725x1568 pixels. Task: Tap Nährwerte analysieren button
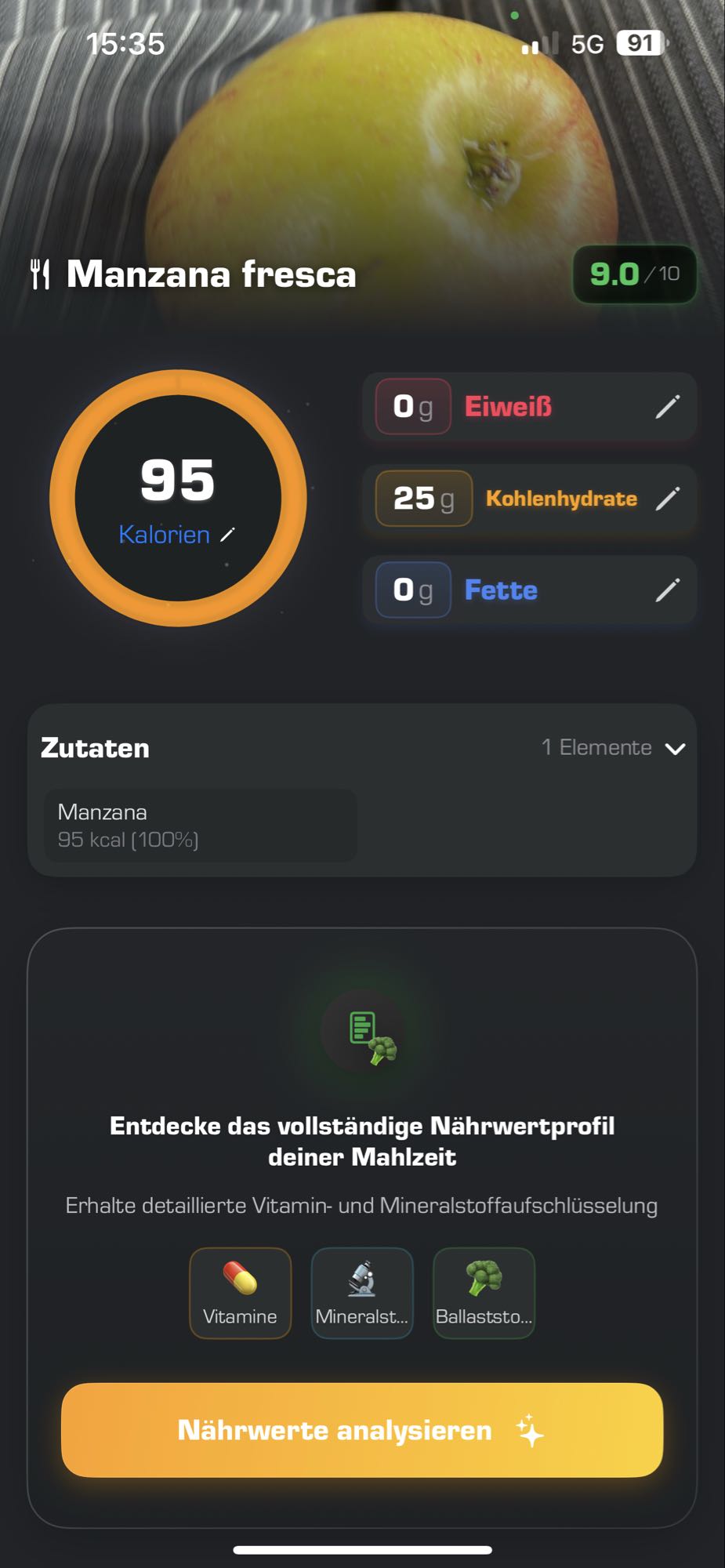click(x=362, y=1430)
